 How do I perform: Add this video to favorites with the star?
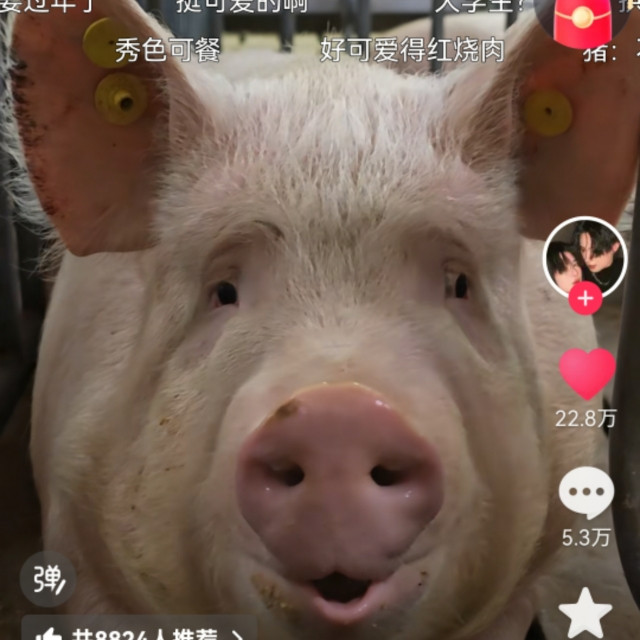pyautogui.click(x=586, y=611)
